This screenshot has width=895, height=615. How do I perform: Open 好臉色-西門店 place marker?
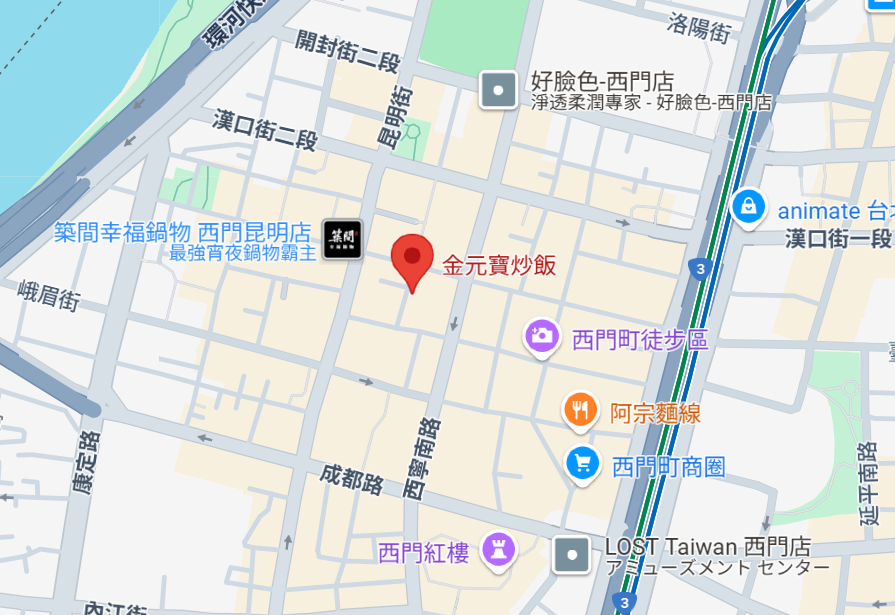coord(498,90)
